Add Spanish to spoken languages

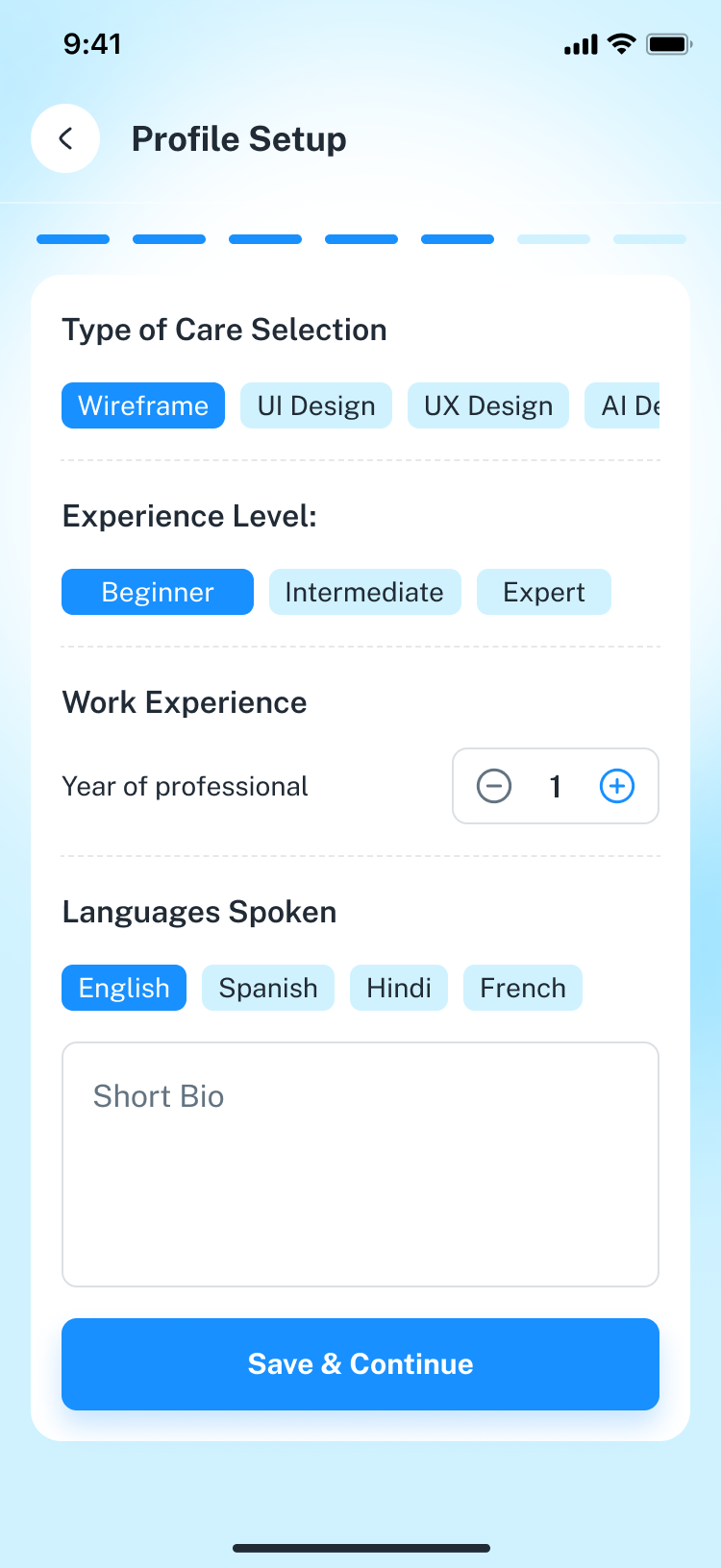coord(268,988)
